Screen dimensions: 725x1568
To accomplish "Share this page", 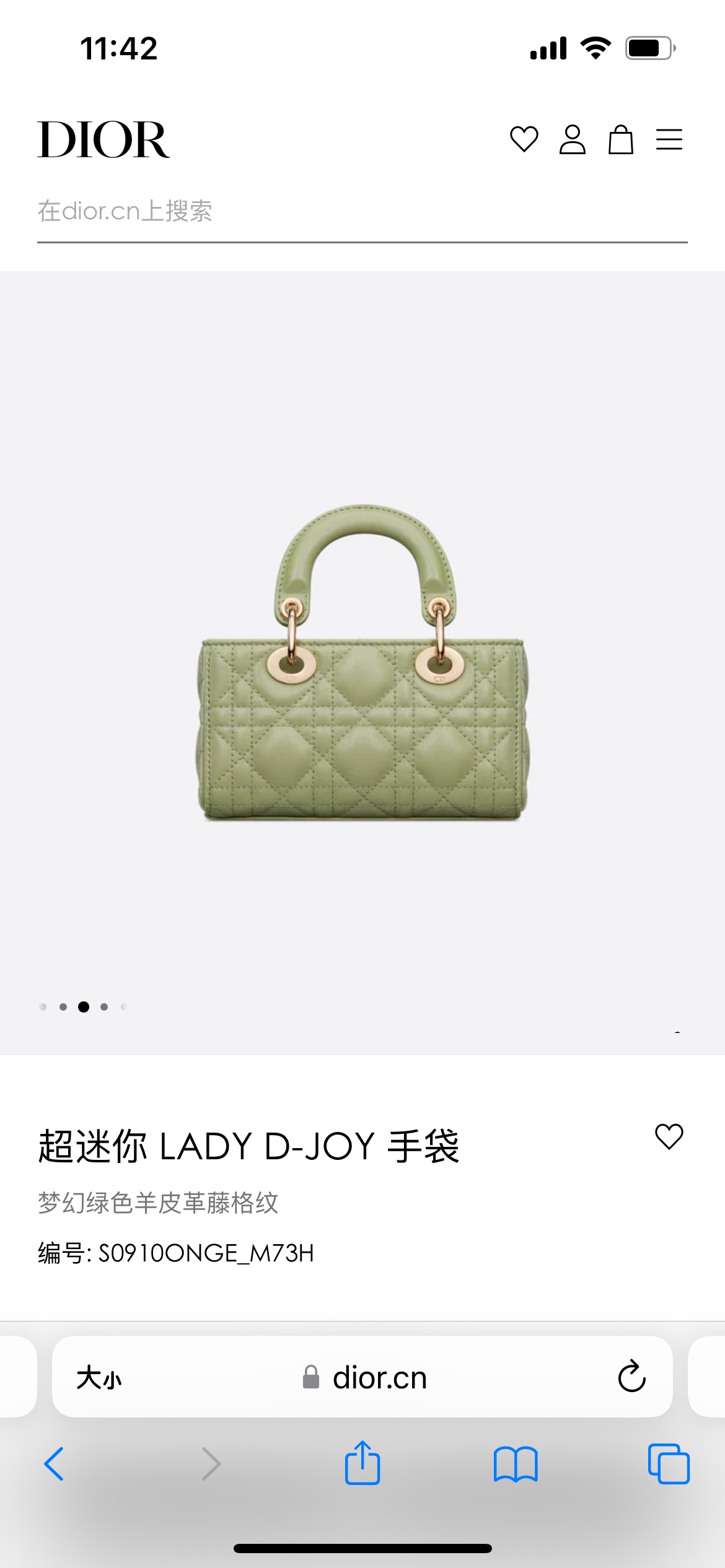I will 362,1463.
